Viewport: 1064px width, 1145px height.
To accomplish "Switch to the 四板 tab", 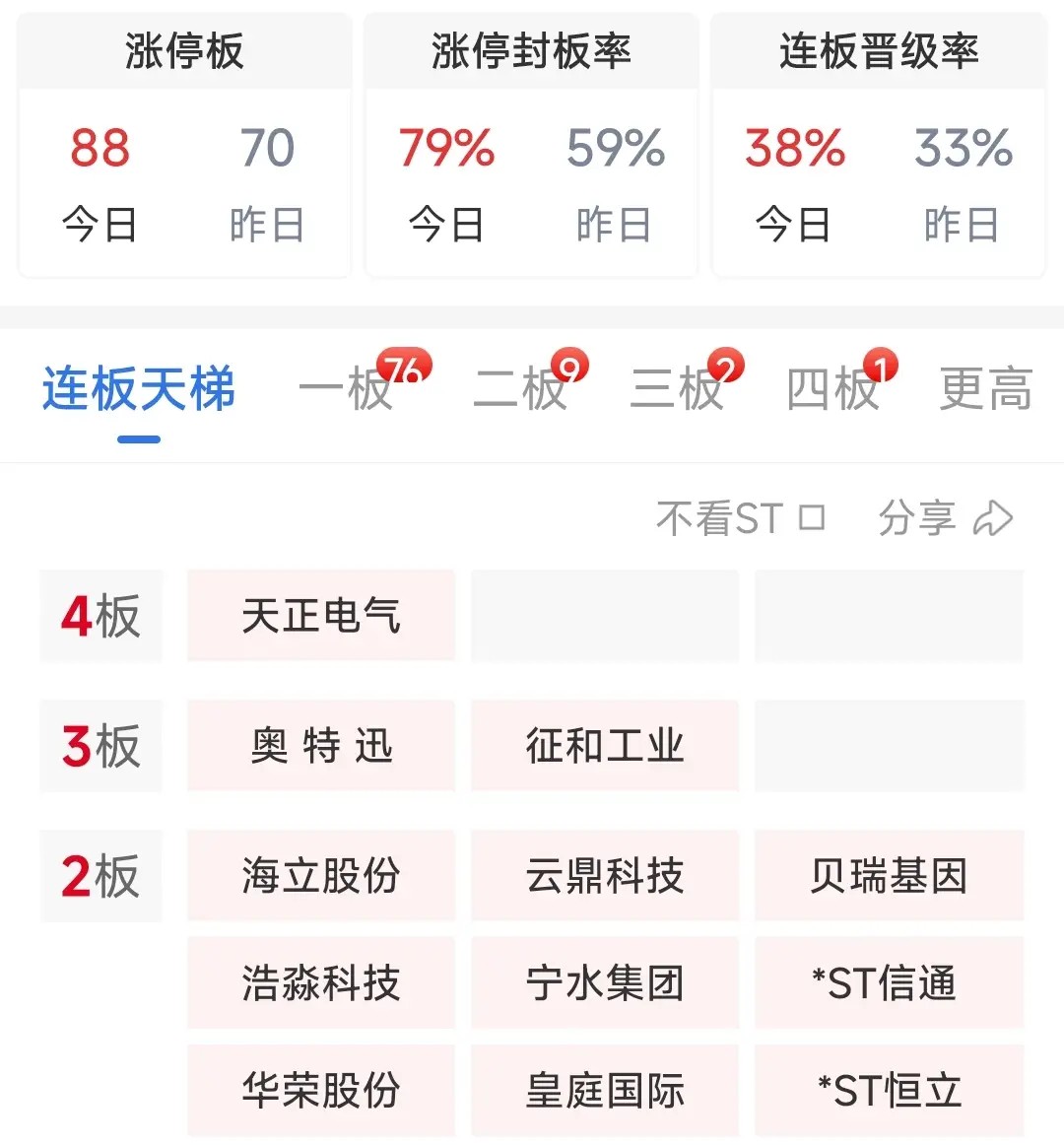I will click(x=833, y=388).
